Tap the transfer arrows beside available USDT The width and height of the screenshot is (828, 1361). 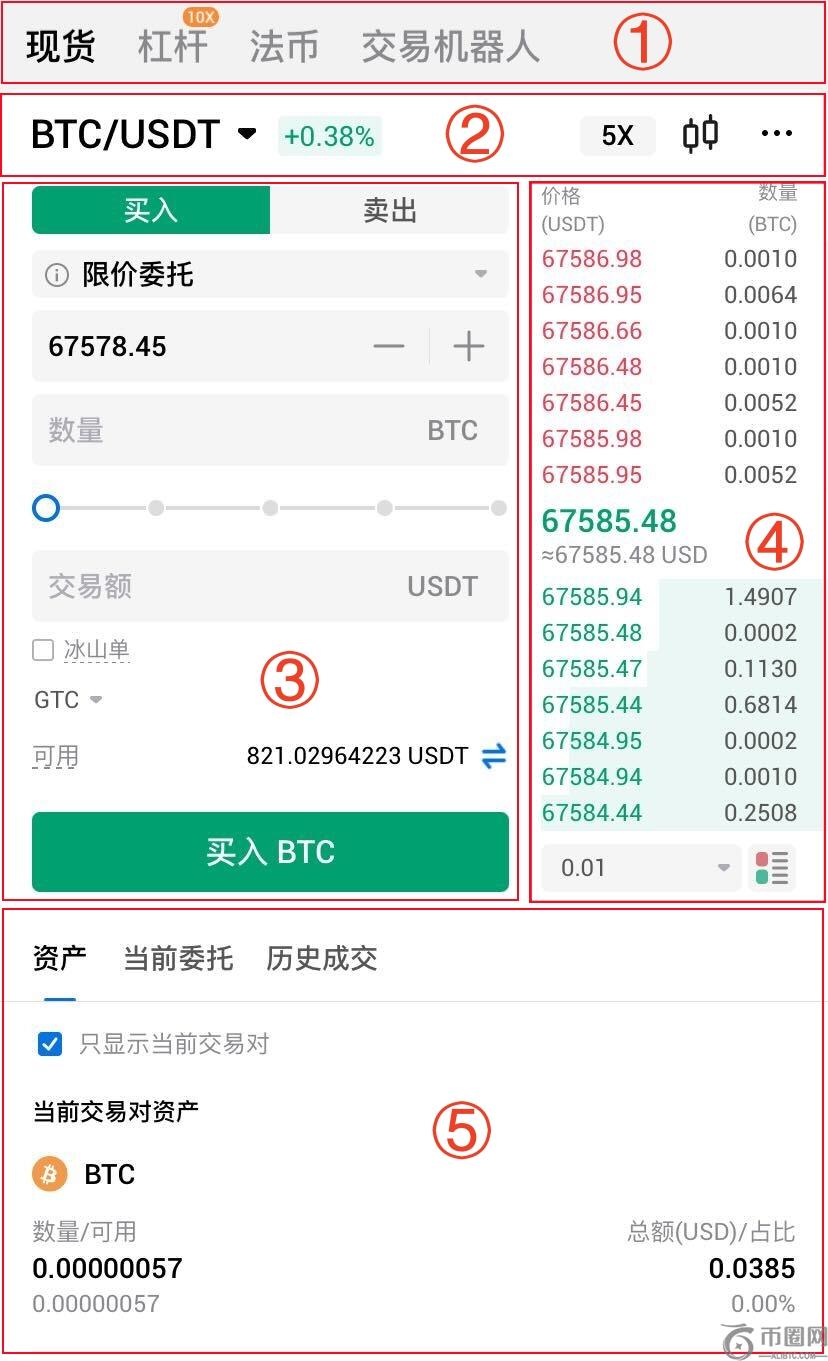[494, 757]
